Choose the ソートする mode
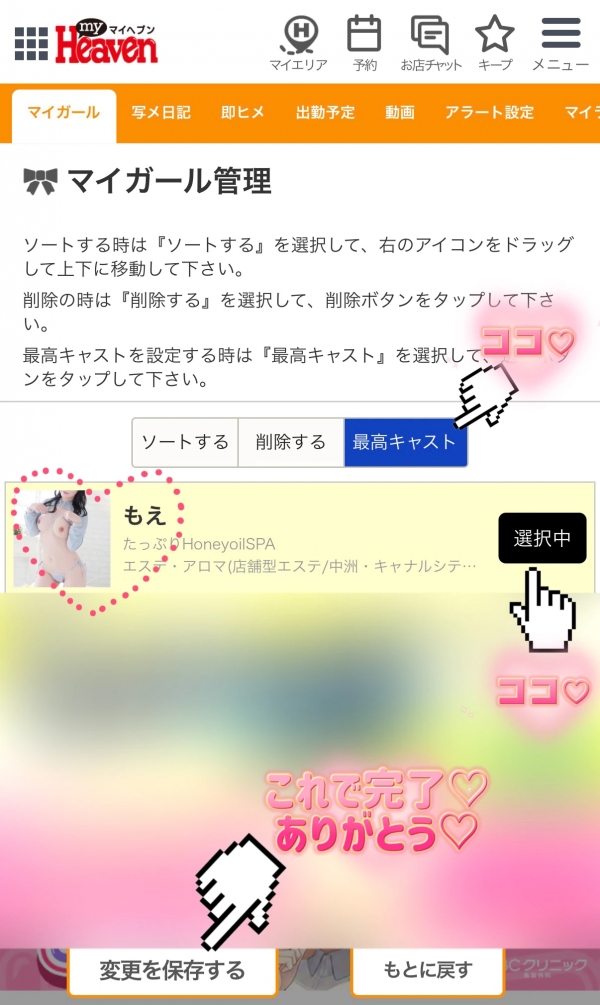This screenshot has width=600, height=1005. [185, 442]
